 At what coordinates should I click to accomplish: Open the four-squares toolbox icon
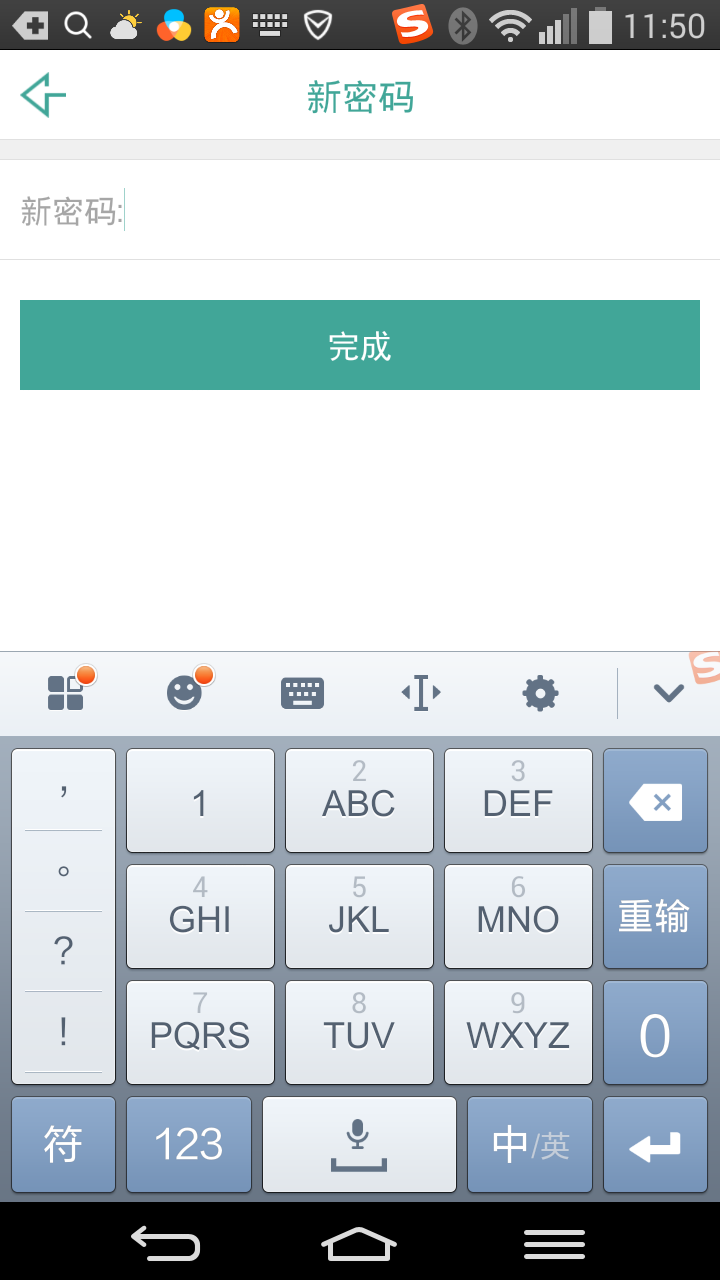pyautogui.click(x=66, y=692)
